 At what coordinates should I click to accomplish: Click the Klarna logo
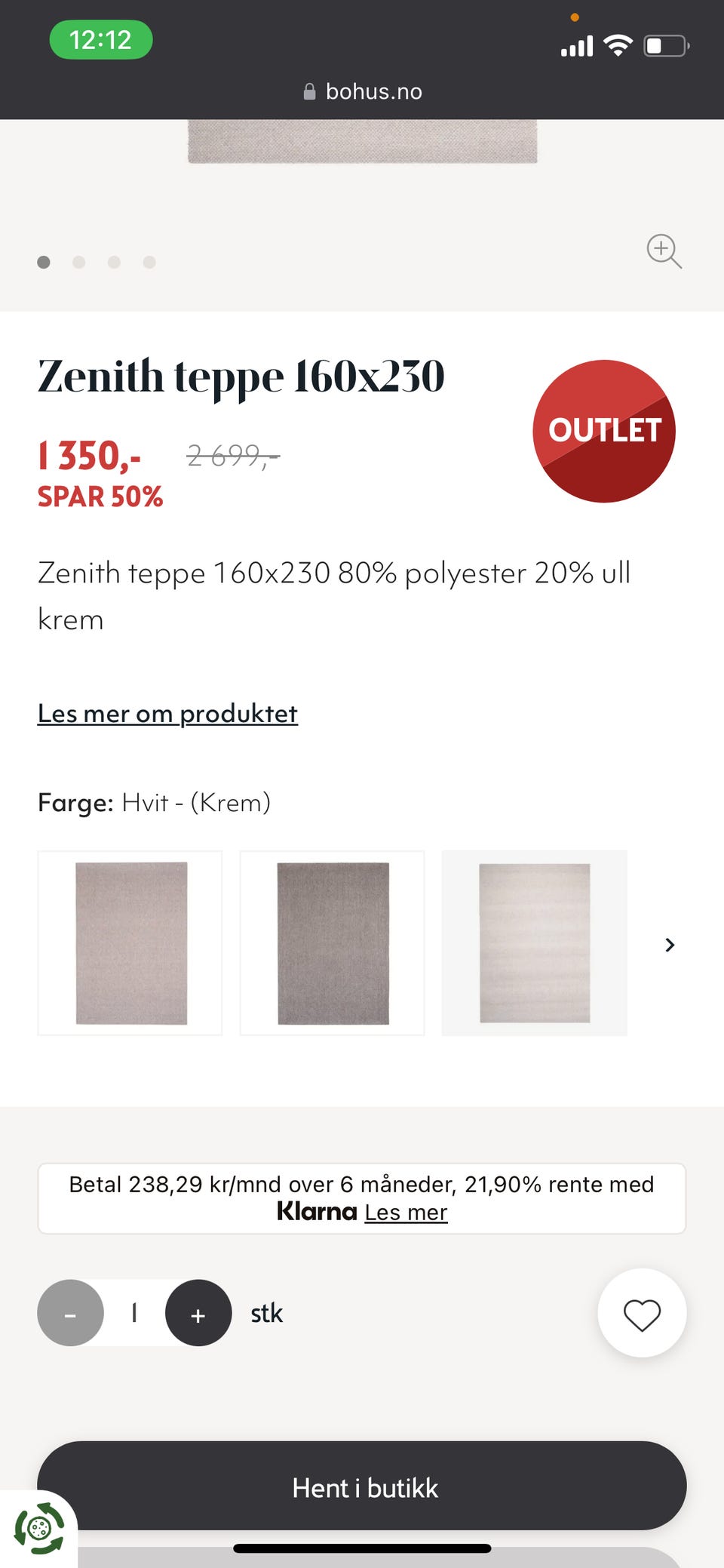click(317, 1212)
